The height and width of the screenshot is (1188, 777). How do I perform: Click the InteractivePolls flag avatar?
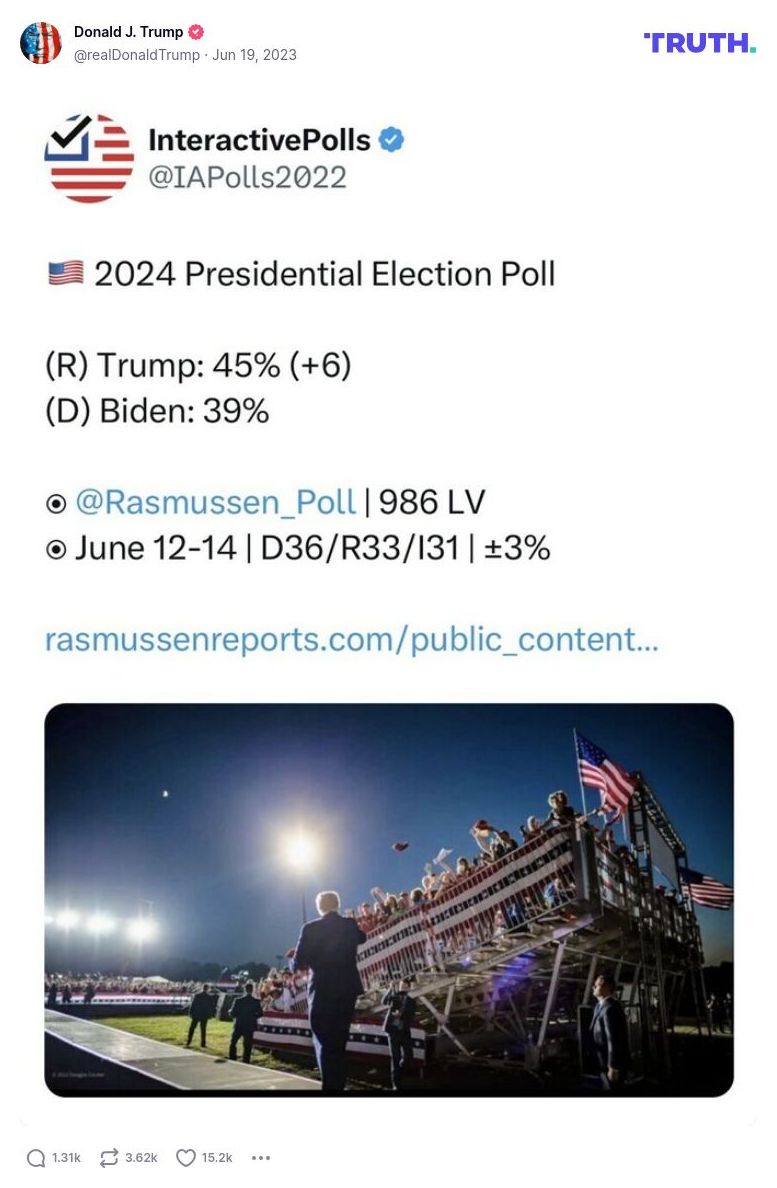tap(90, 158)
